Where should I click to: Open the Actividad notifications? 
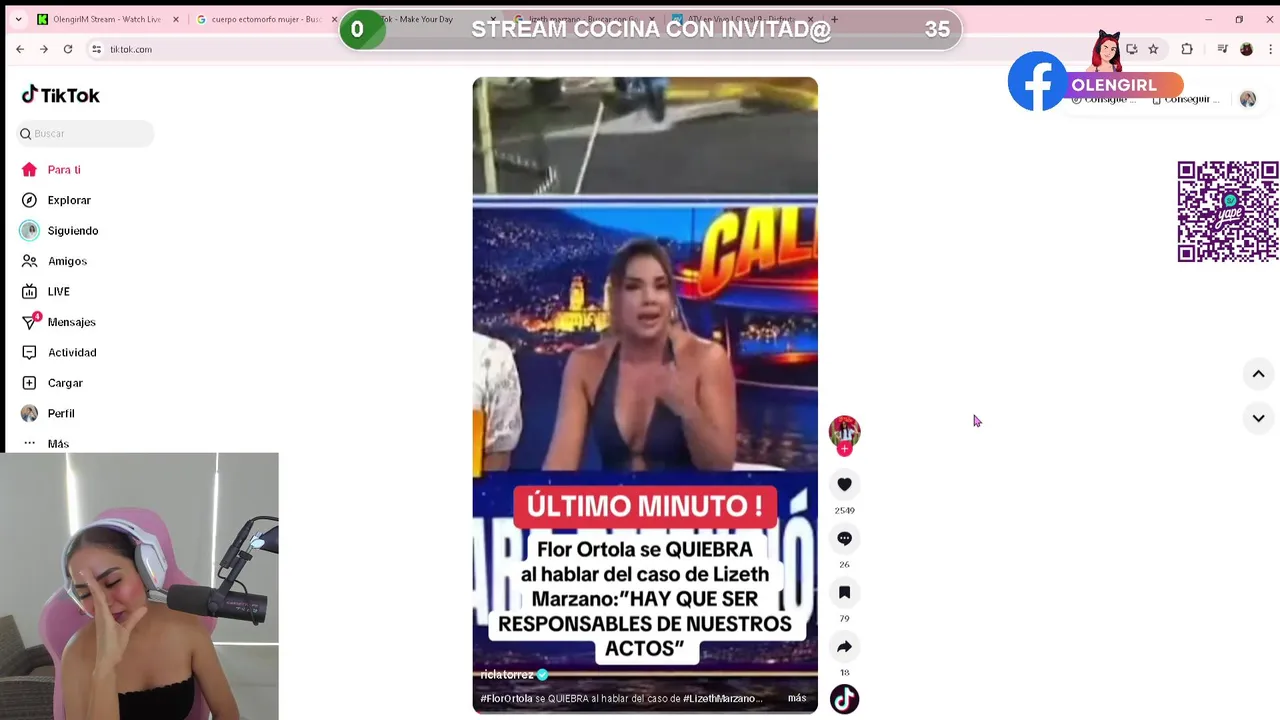click(x=72, y=353)
